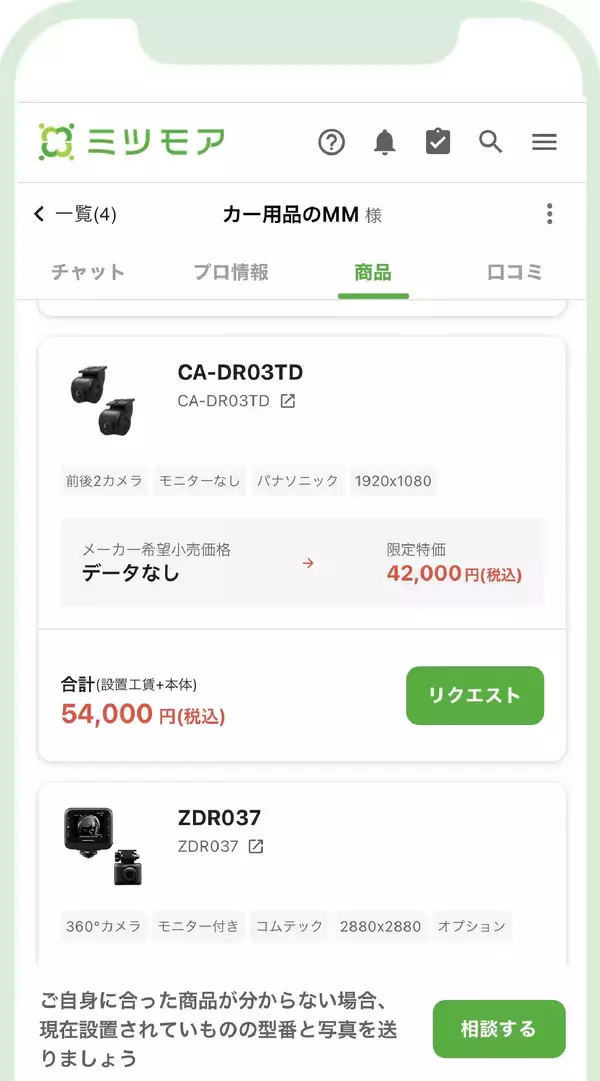Switch to the プロ情報 tab
This screenshot has height=1081, width=600.
[231, 272]
